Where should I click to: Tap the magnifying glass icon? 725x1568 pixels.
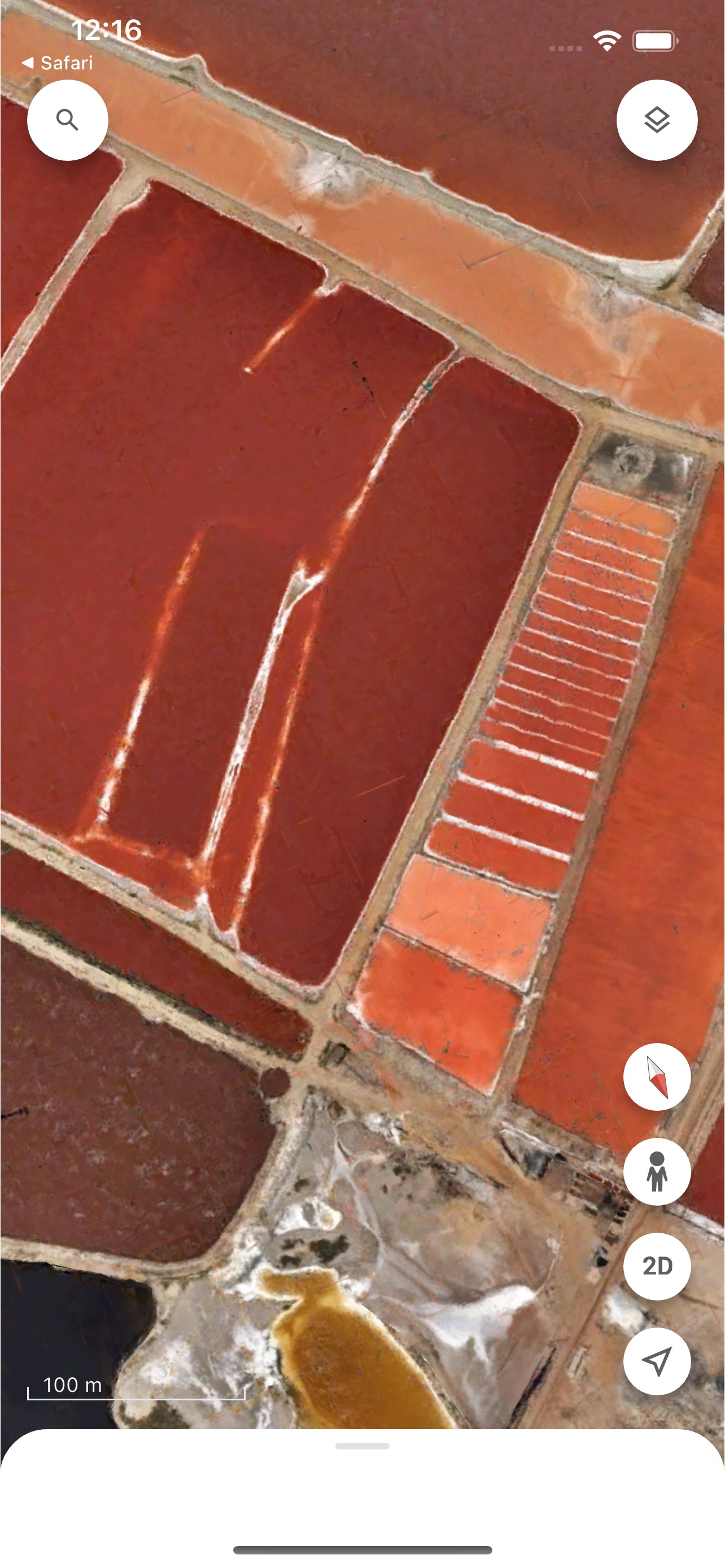coord(68,120)
